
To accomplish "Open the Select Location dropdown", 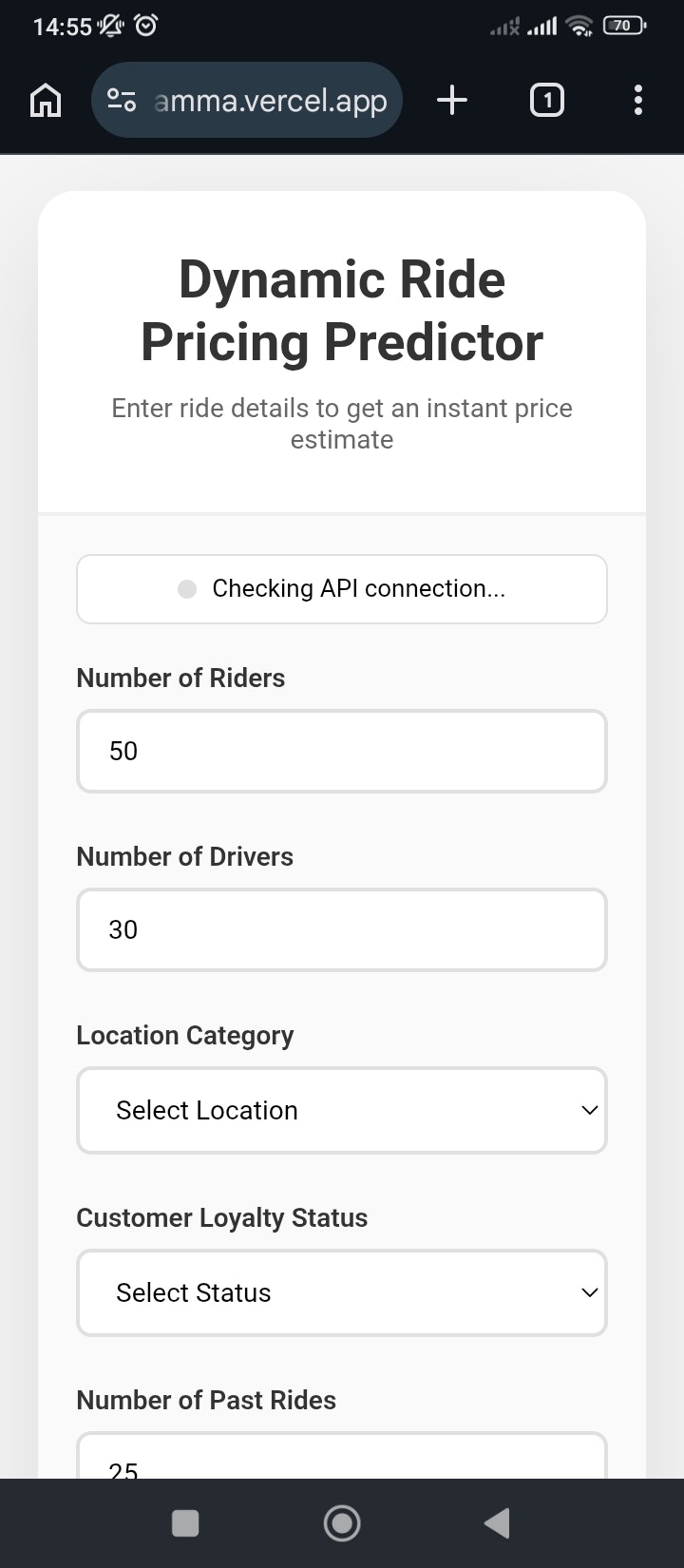I will coord(342,1110).
